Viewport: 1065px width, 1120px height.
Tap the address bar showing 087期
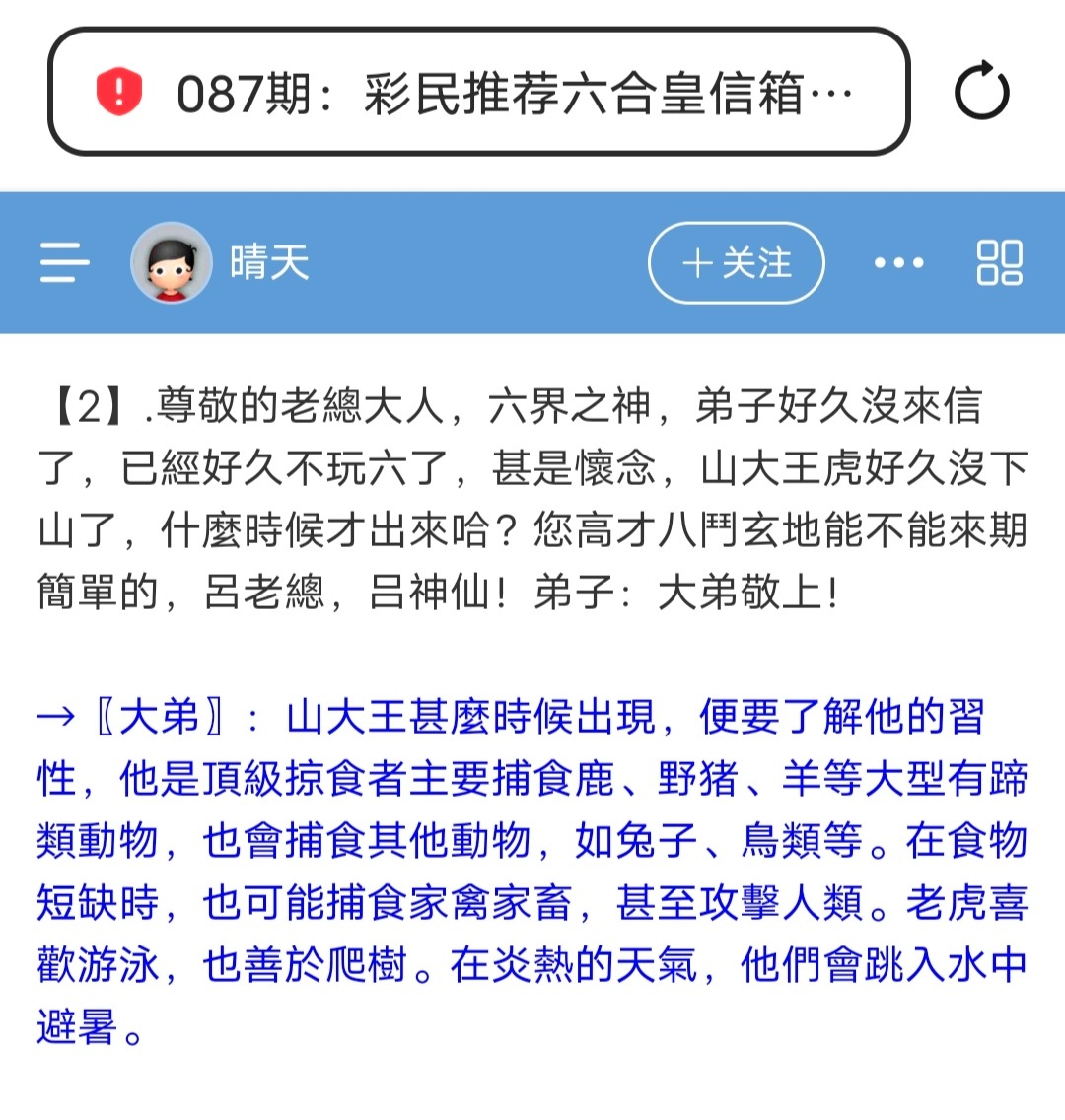pyautogui.click(x=513, y=94)
